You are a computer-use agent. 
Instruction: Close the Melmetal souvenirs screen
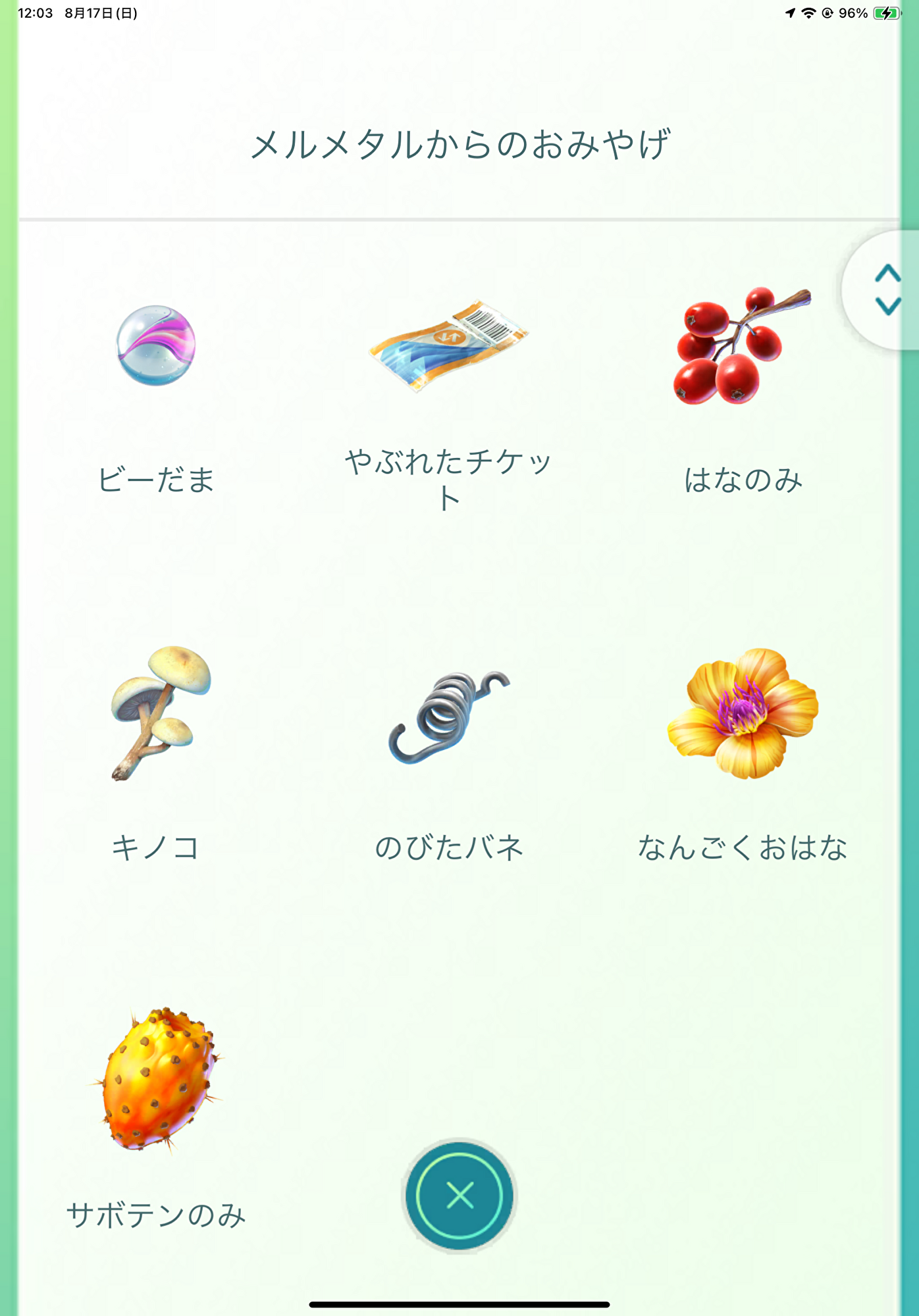[x=459, y=1195]
